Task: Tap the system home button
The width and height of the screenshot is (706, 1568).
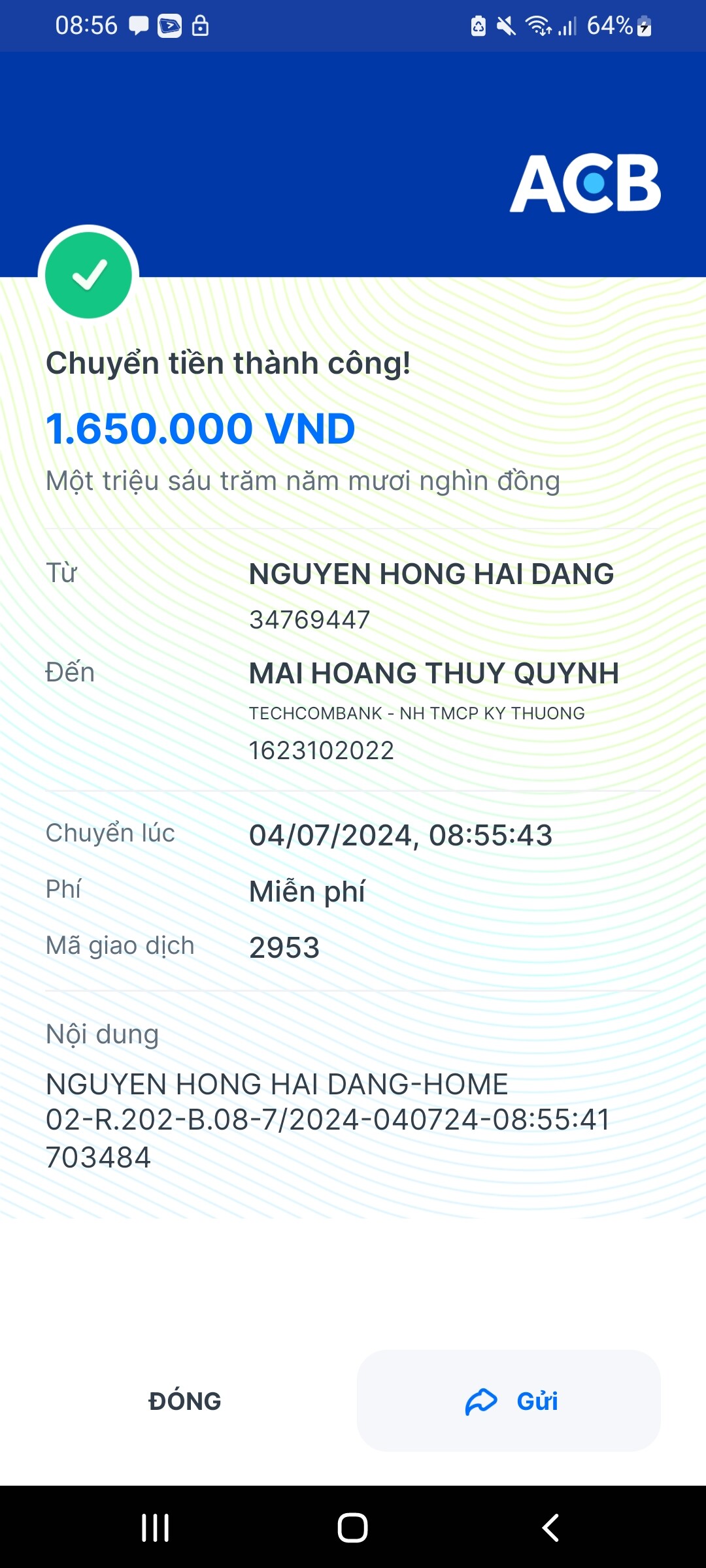Action: pos(352,1527)
